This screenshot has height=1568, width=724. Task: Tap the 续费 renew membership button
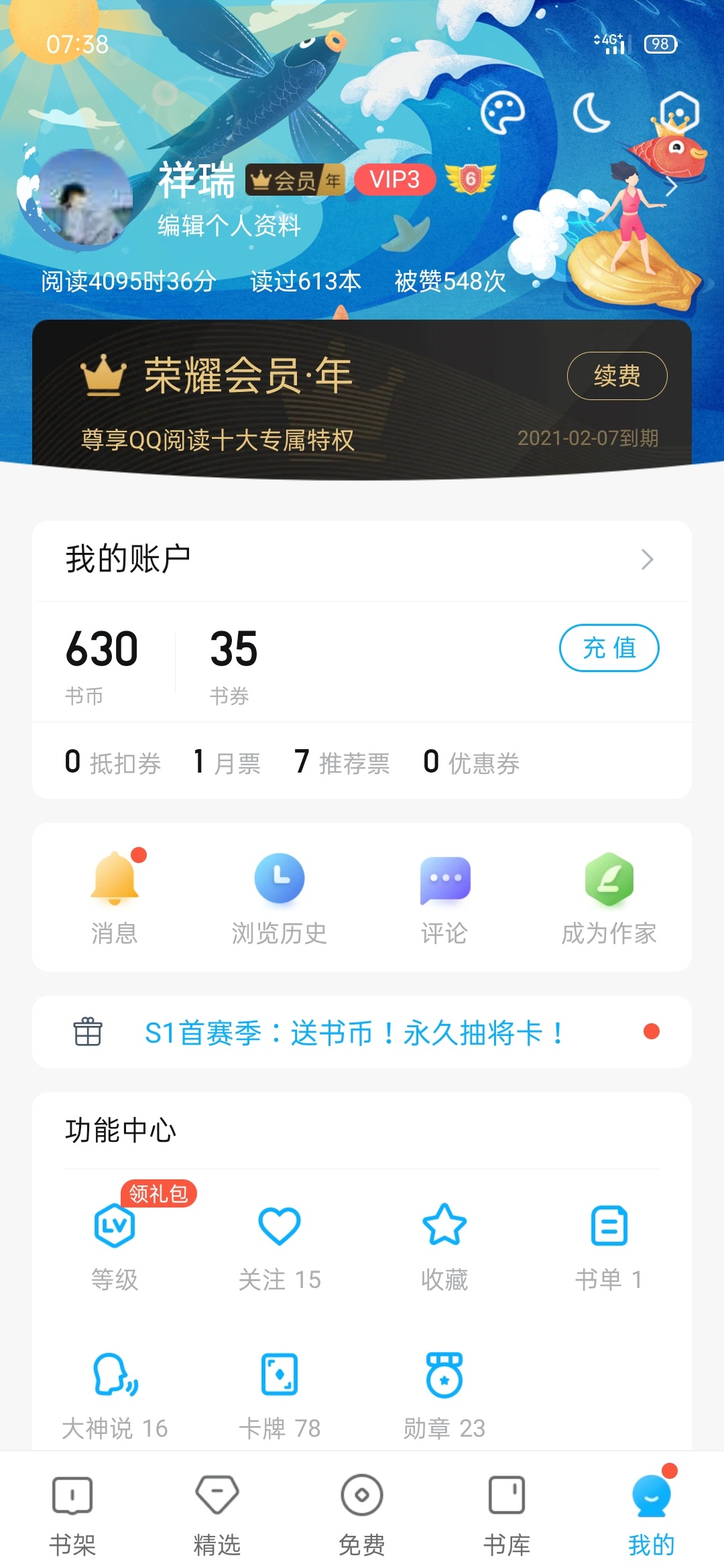tap(617, 376)
